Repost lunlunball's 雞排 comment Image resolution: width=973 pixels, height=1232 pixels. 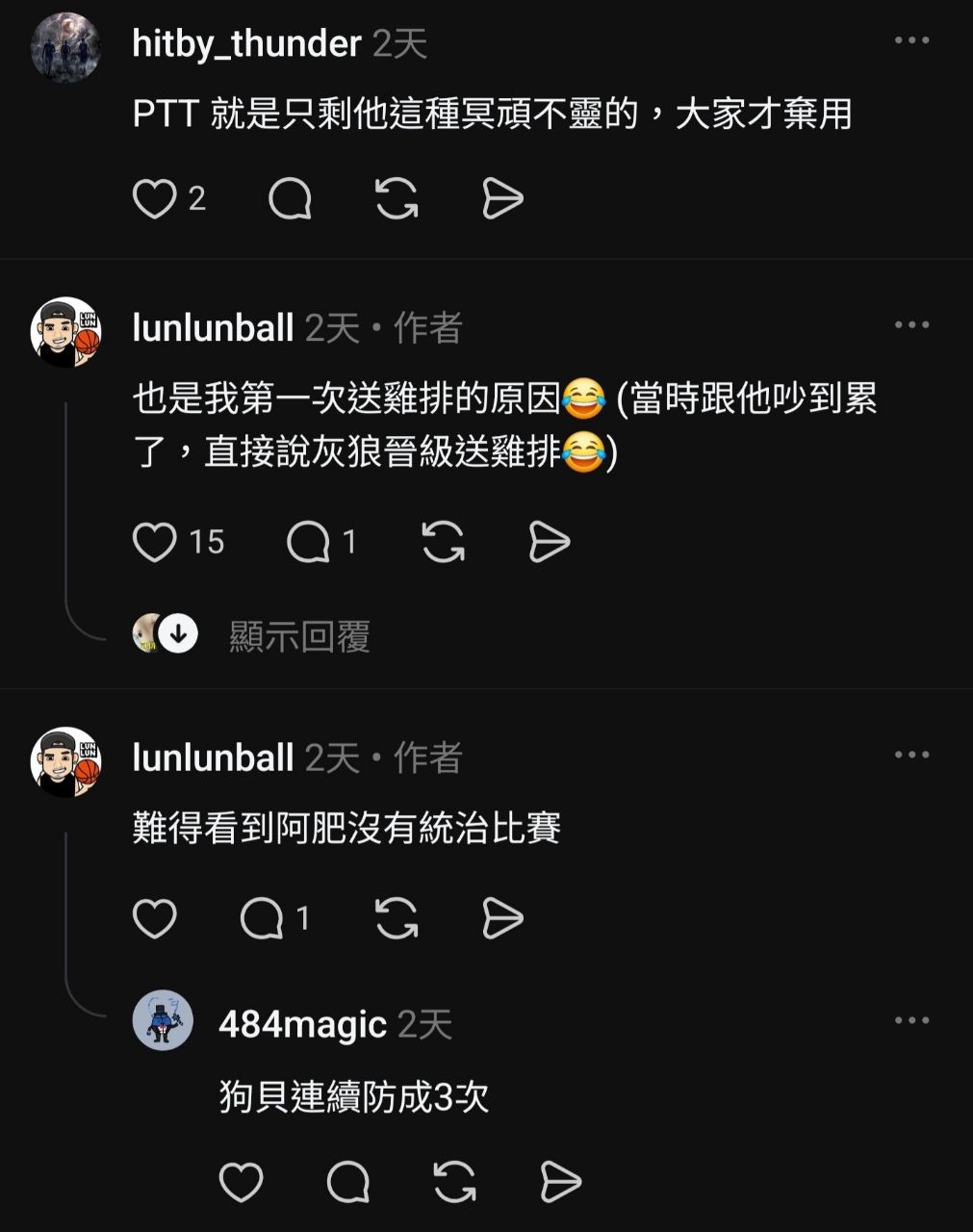(444, 542)
